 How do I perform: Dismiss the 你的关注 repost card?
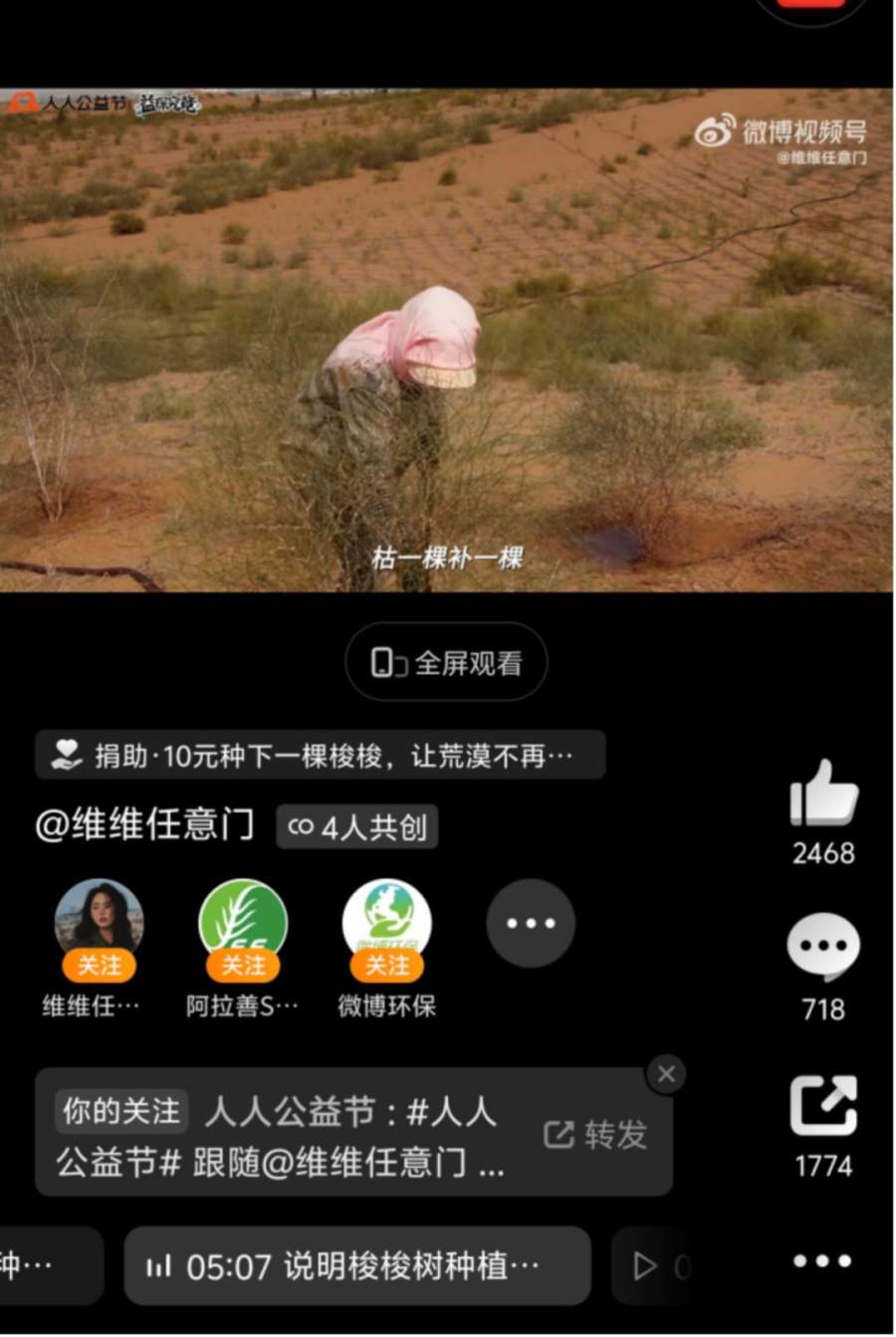click(x=666, y=1074)
